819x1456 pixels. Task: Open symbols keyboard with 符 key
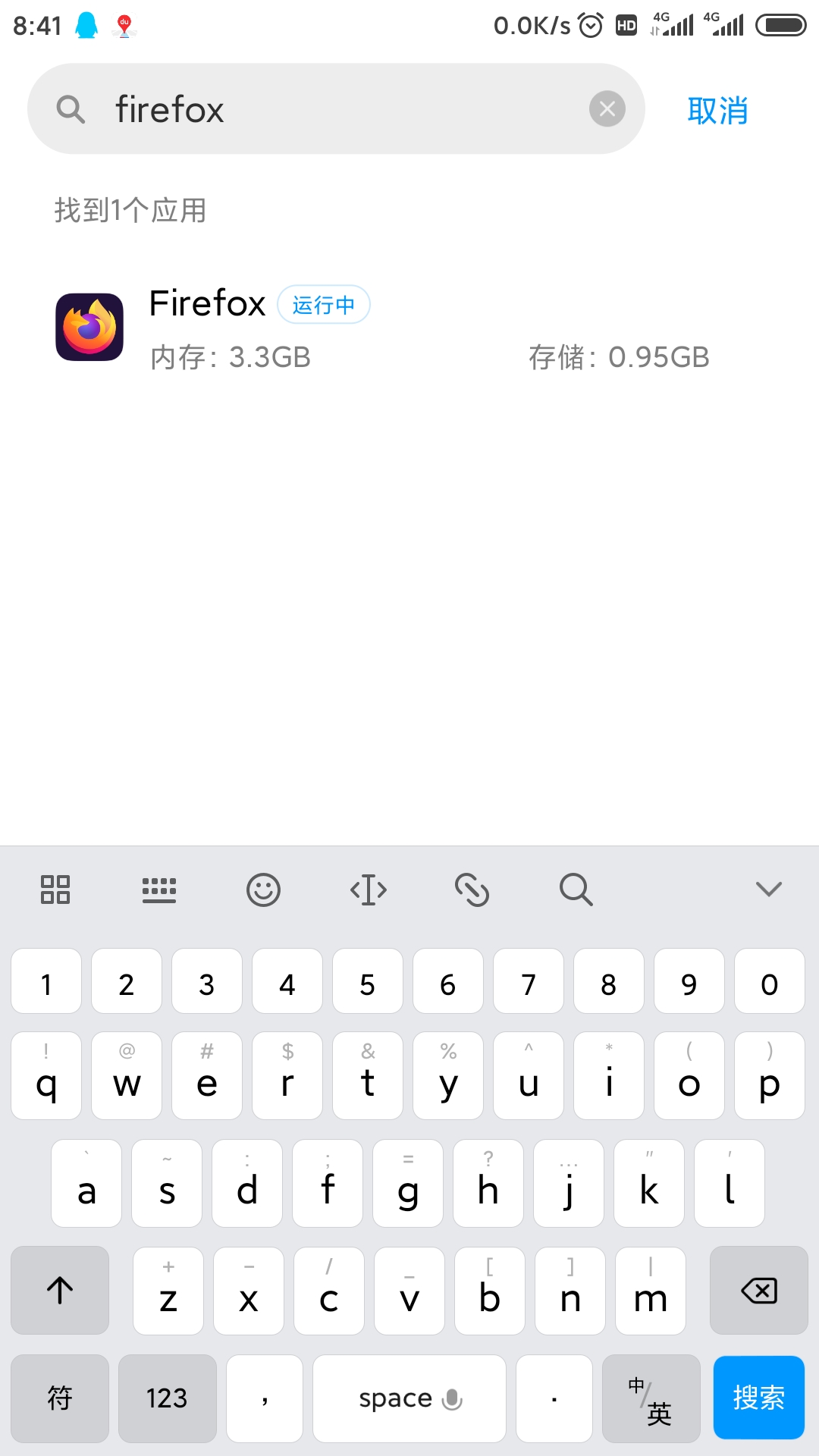[60, 1398]
